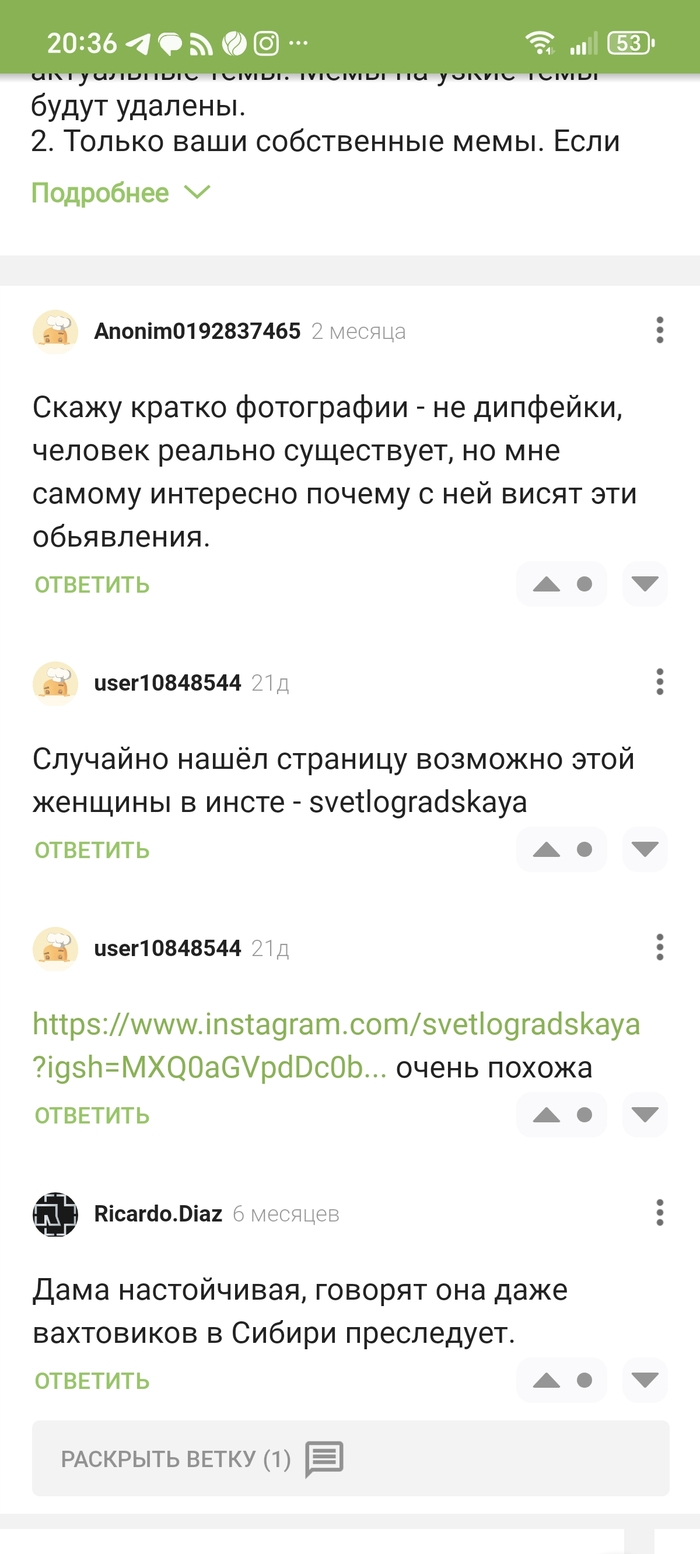This screenshot has width=700, height=1554.
Task: Open overflow menu on Ricardo.Diaz's comment
Action: pyautogui.click(x=659, y=1213)
